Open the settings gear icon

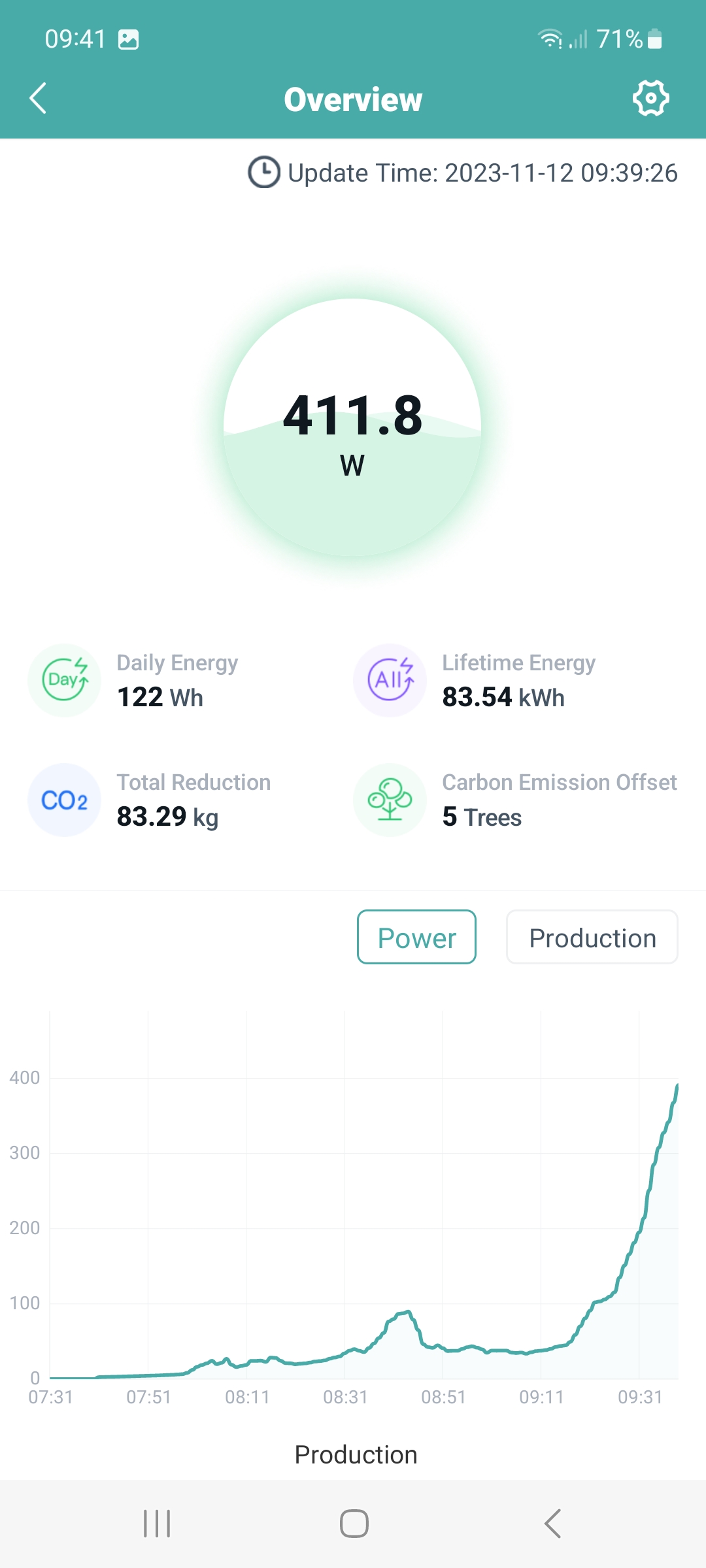coord(650,99)
